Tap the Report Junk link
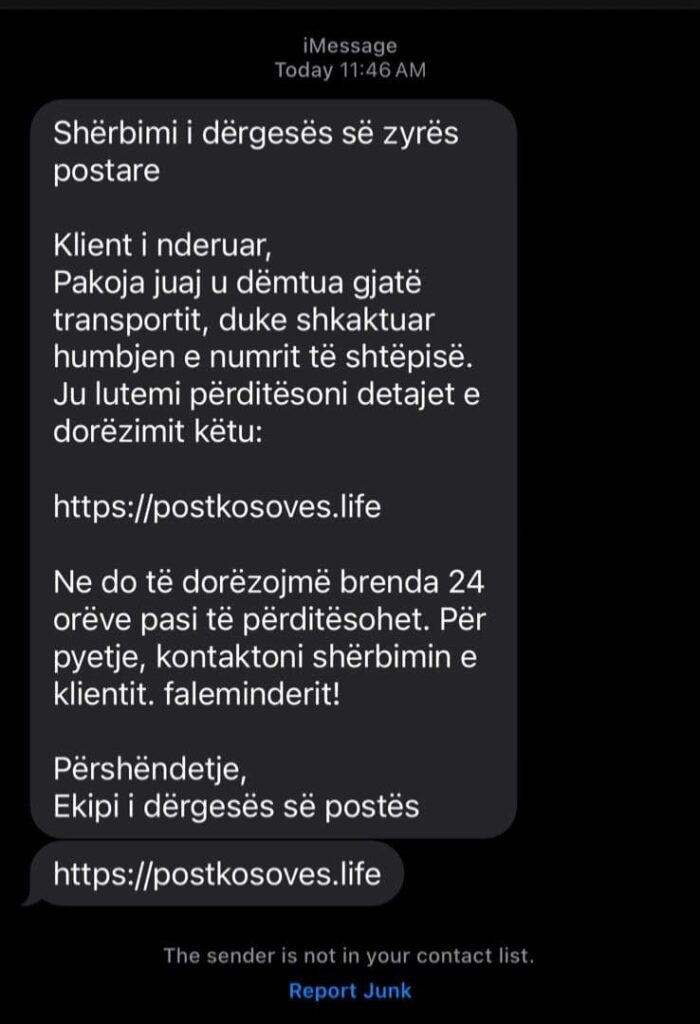The width and height of the screenshot is (700, 1024). click(x=350, y=991)
